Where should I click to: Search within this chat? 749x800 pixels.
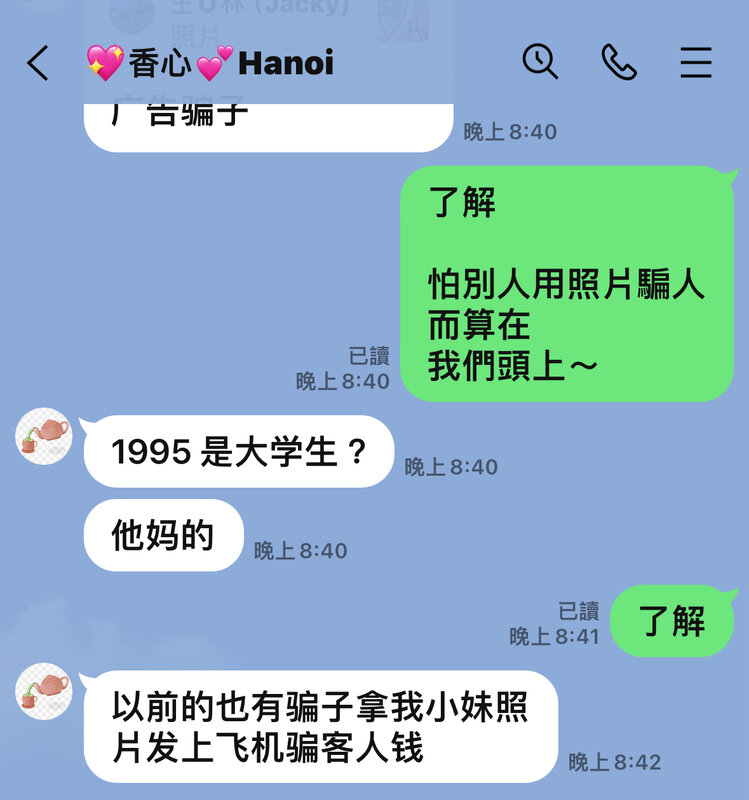coord(540,62)
